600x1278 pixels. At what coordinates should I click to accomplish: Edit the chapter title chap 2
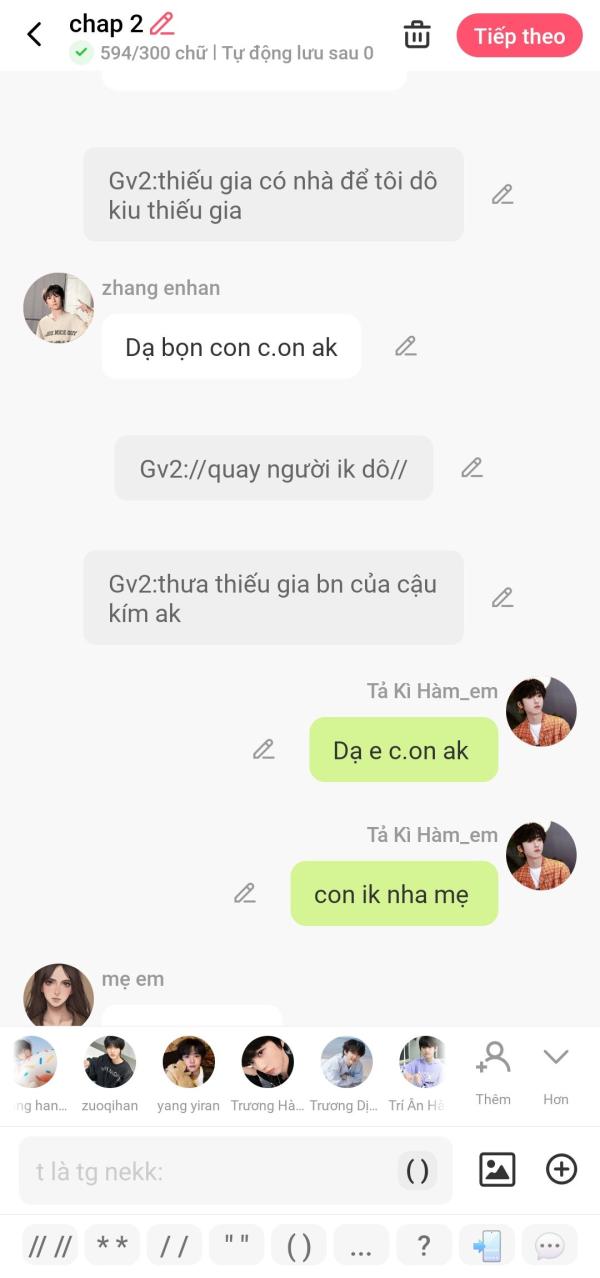[162, 24]
